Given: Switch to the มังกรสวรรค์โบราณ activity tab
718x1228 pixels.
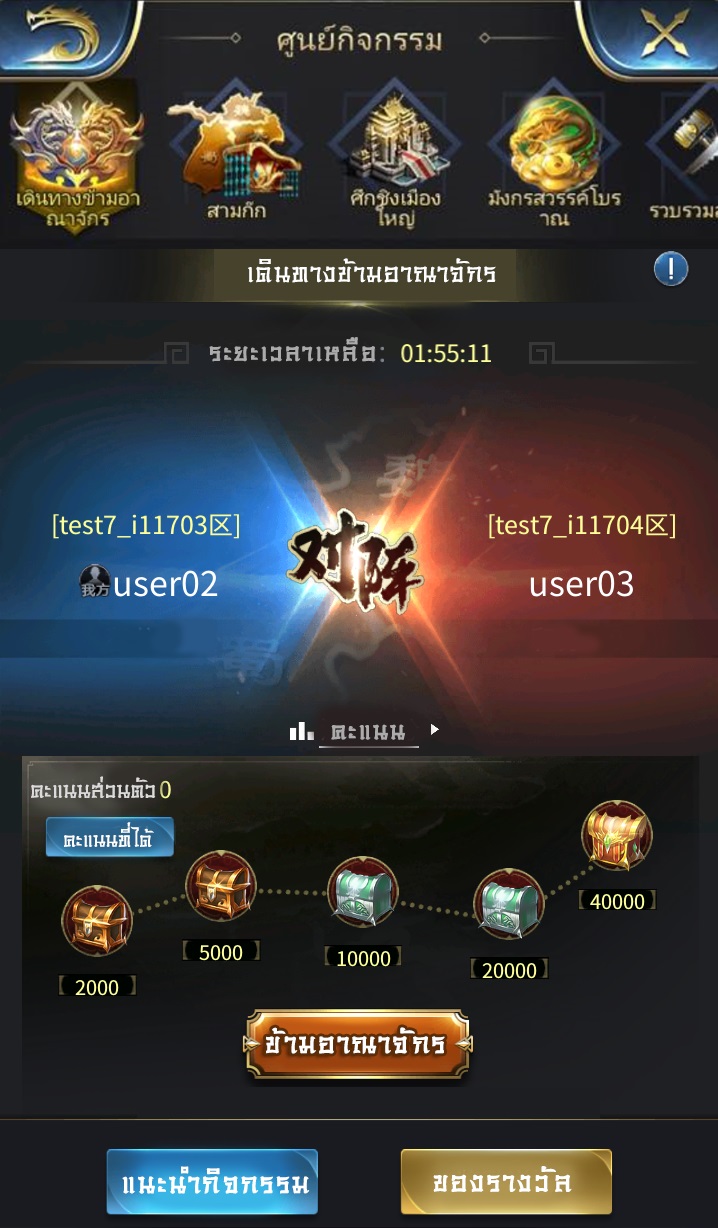Looking at the screenshot, I should tap(555, 160).
